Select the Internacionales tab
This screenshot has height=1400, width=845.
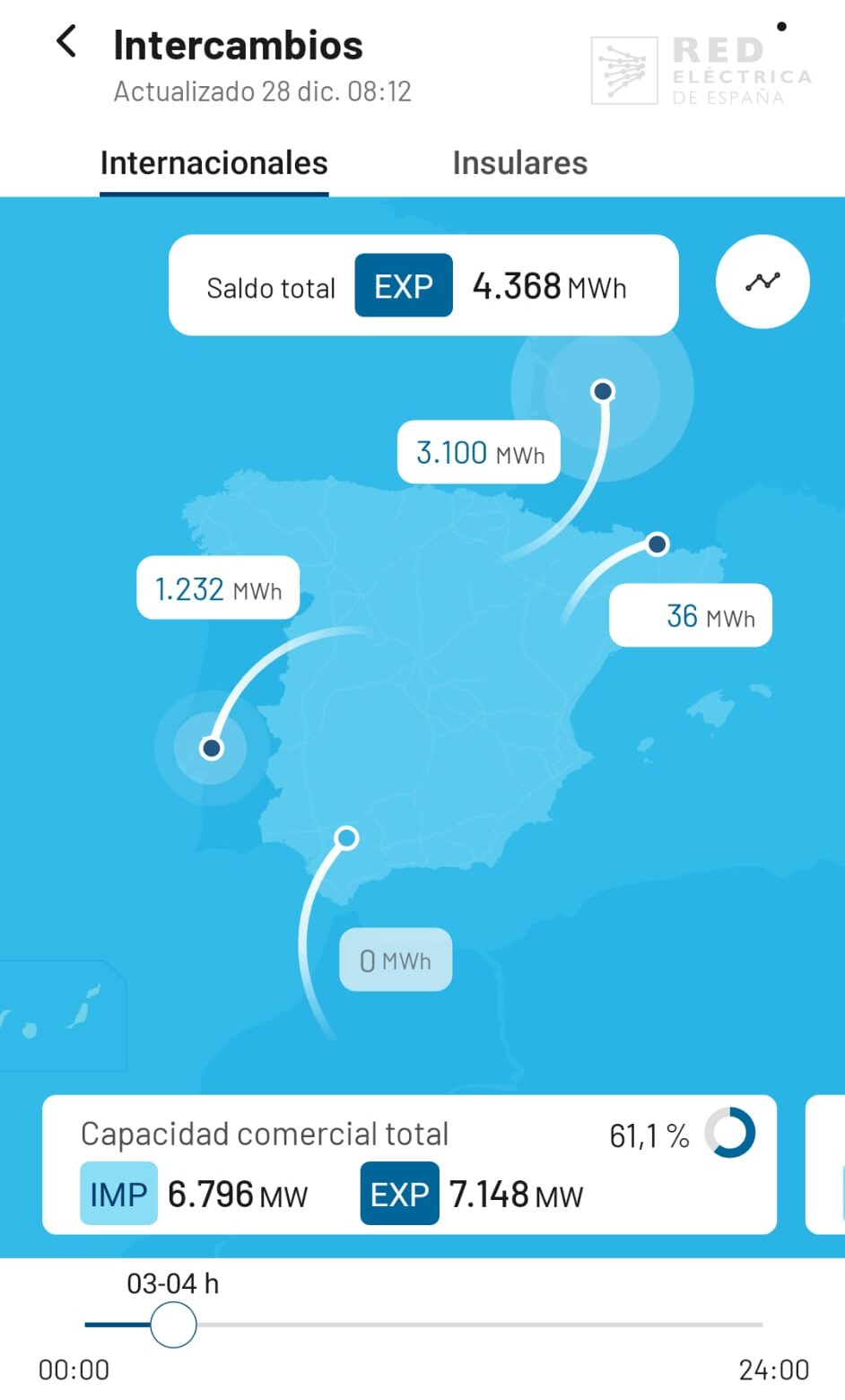click(213, 163)
